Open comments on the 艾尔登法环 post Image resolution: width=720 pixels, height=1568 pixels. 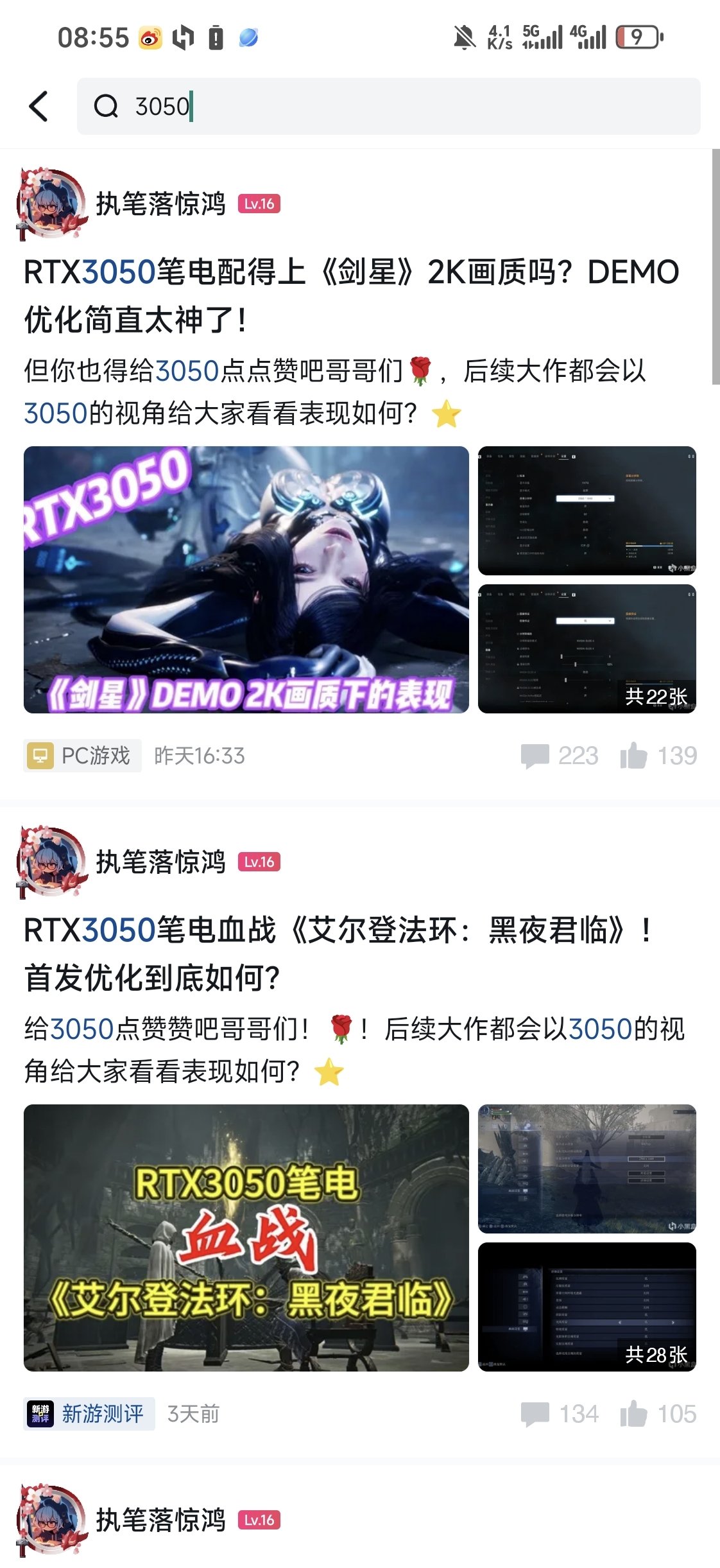pyautogui.click(x=559, y=1413)
